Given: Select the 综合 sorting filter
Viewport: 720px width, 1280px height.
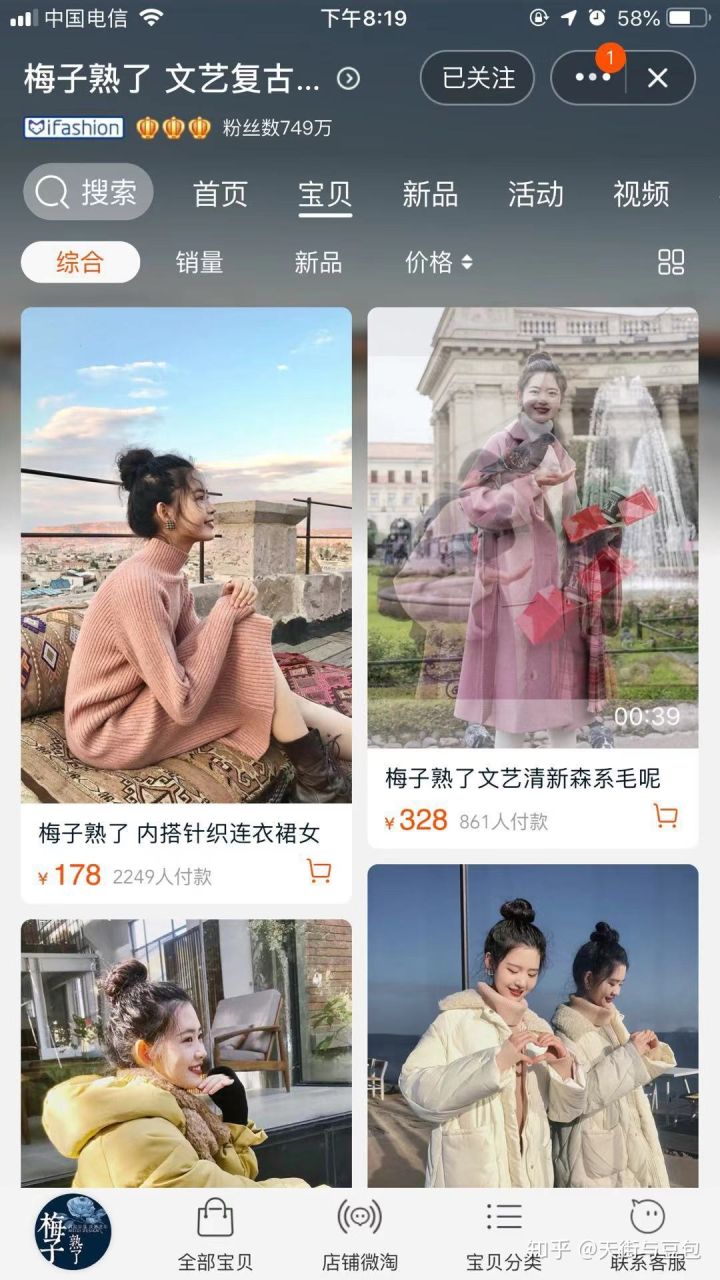Looking at the screenshot, I should (80, 261).
